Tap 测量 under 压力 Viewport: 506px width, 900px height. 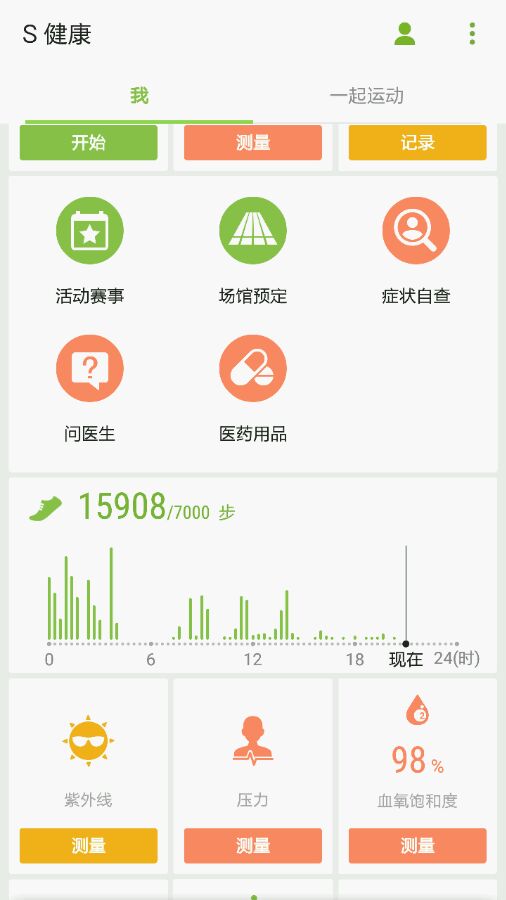[x=253, y=845]
